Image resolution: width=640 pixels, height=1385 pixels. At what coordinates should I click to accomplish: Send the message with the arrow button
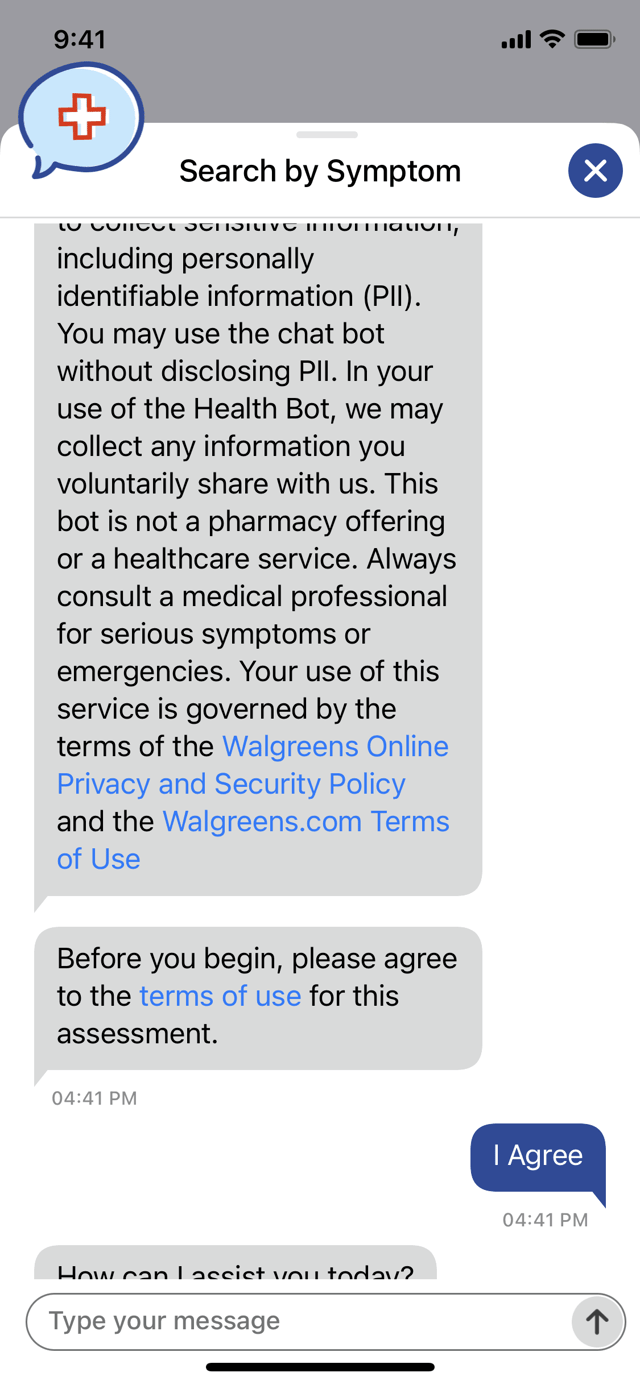(597, 1322)
